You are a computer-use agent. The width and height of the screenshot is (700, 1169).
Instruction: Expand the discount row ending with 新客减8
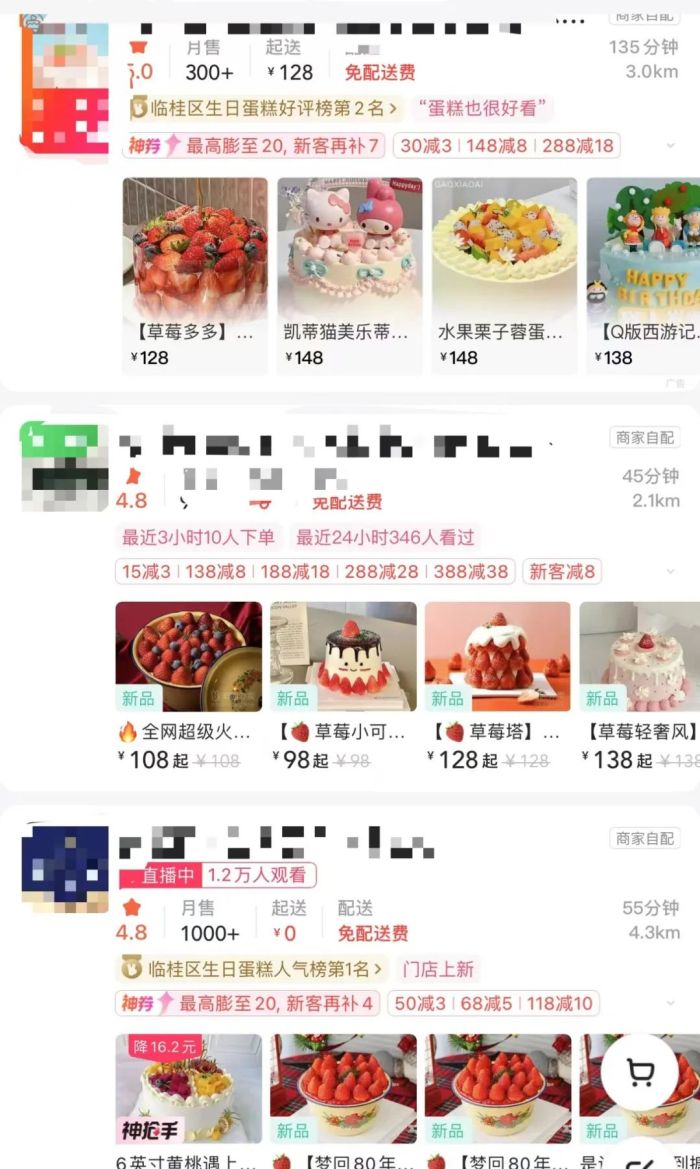669,572
